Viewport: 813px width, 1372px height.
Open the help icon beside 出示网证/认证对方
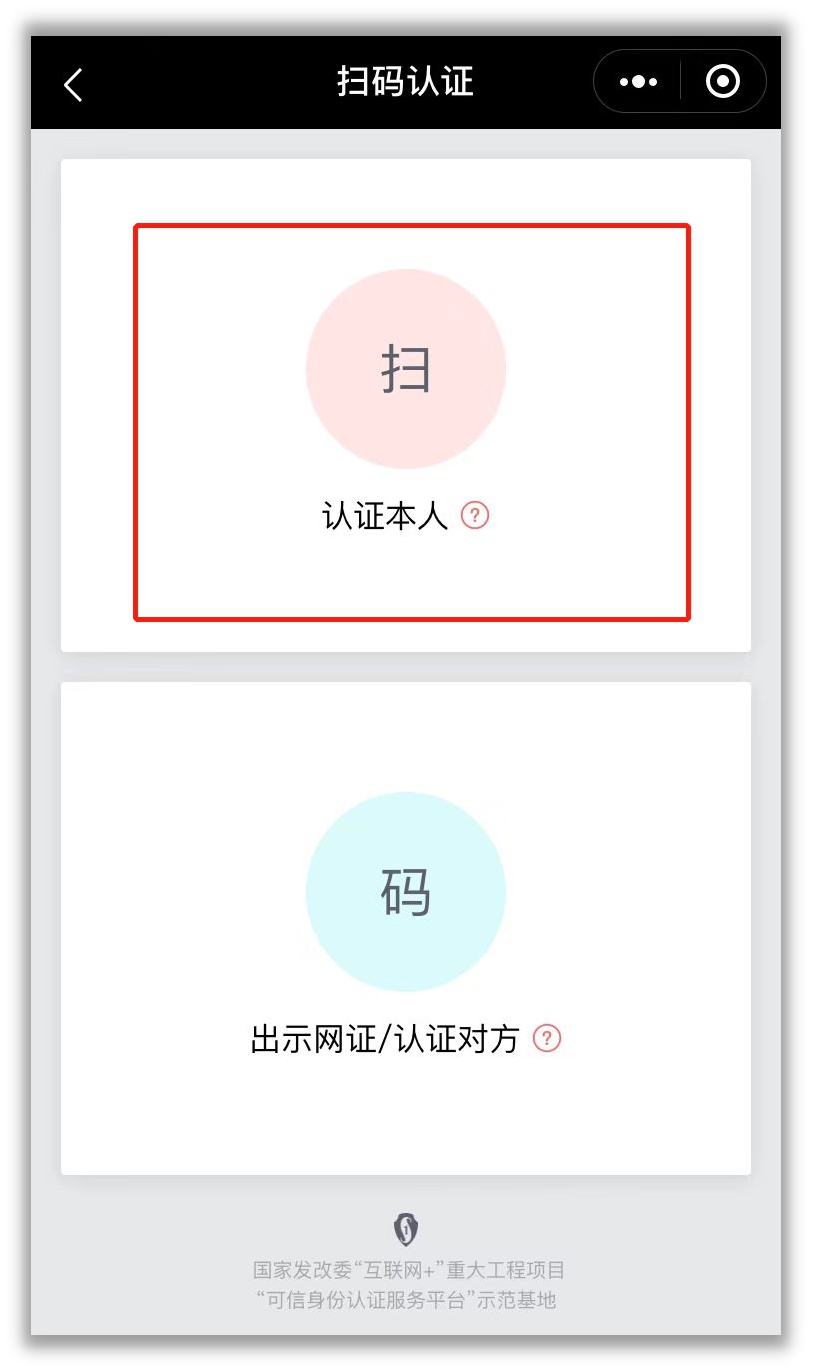tap(547, 1040)
